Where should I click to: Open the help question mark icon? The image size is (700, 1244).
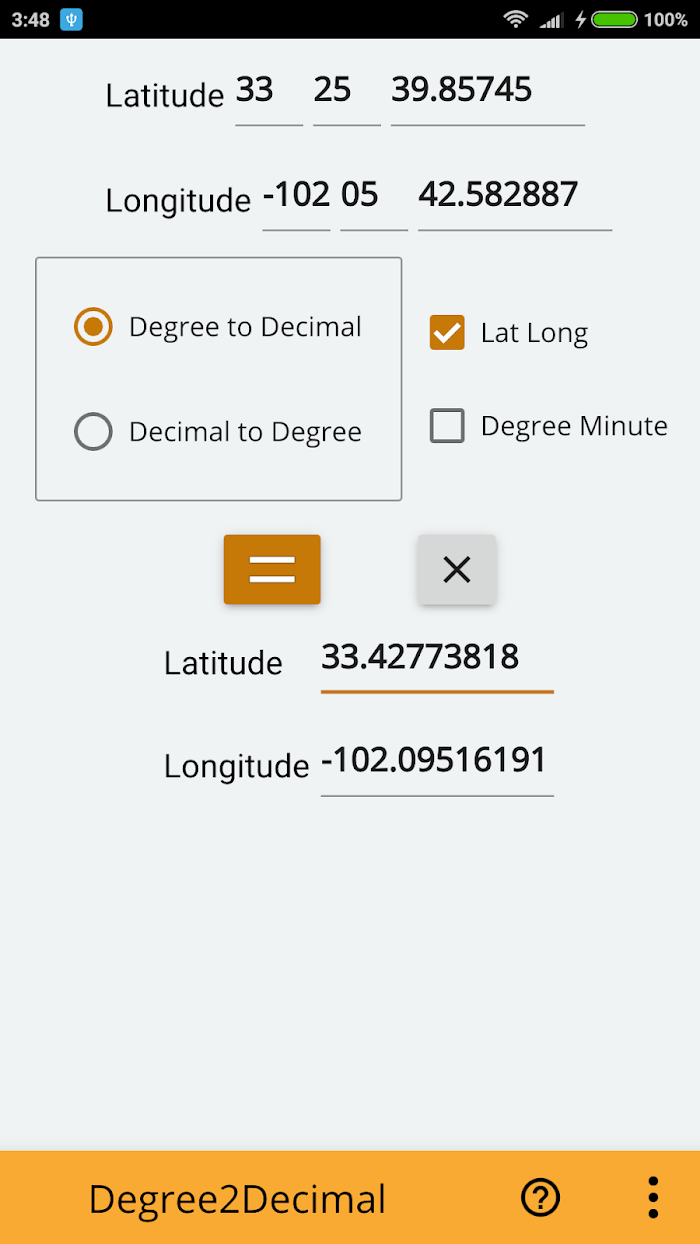coord(541,1197)
